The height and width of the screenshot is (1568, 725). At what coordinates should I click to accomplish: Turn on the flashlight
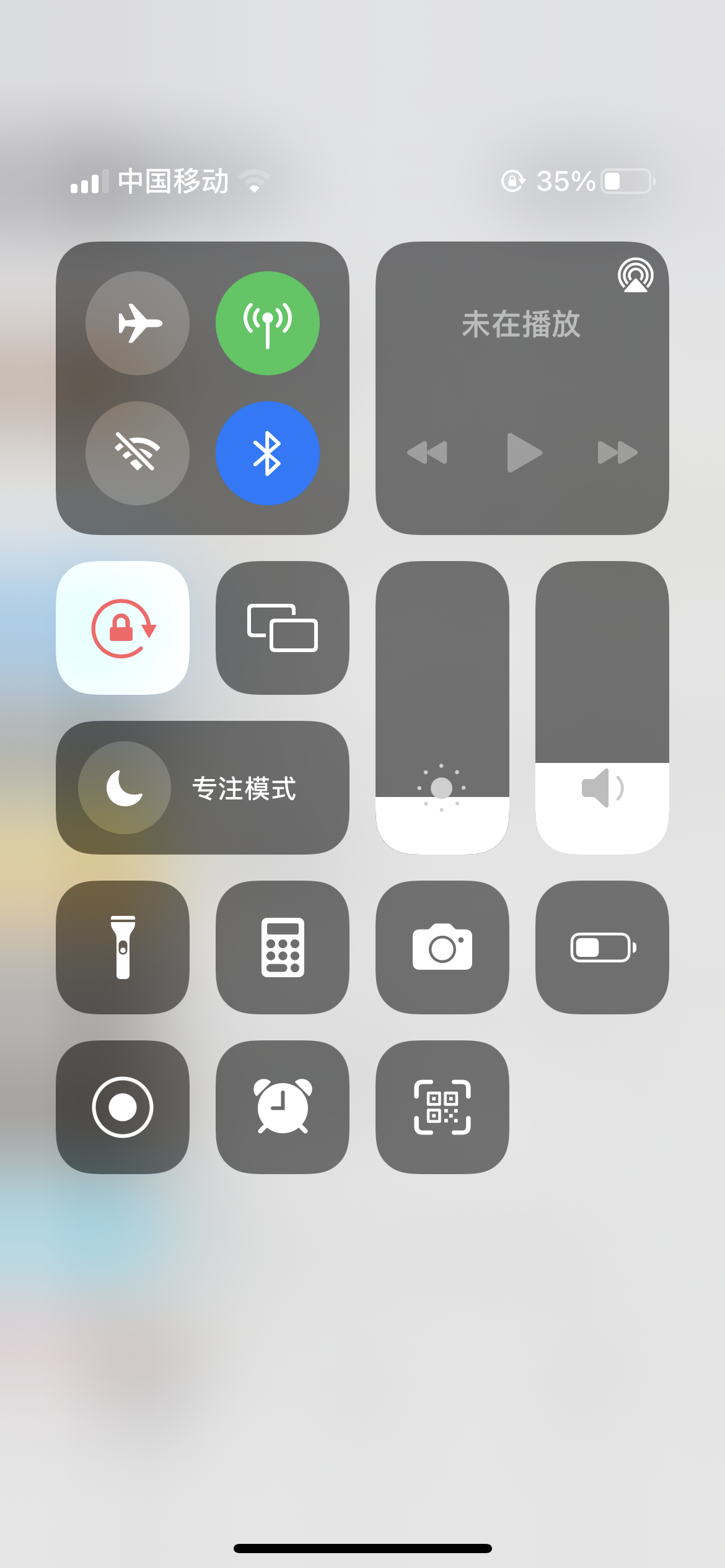point(123,947)
